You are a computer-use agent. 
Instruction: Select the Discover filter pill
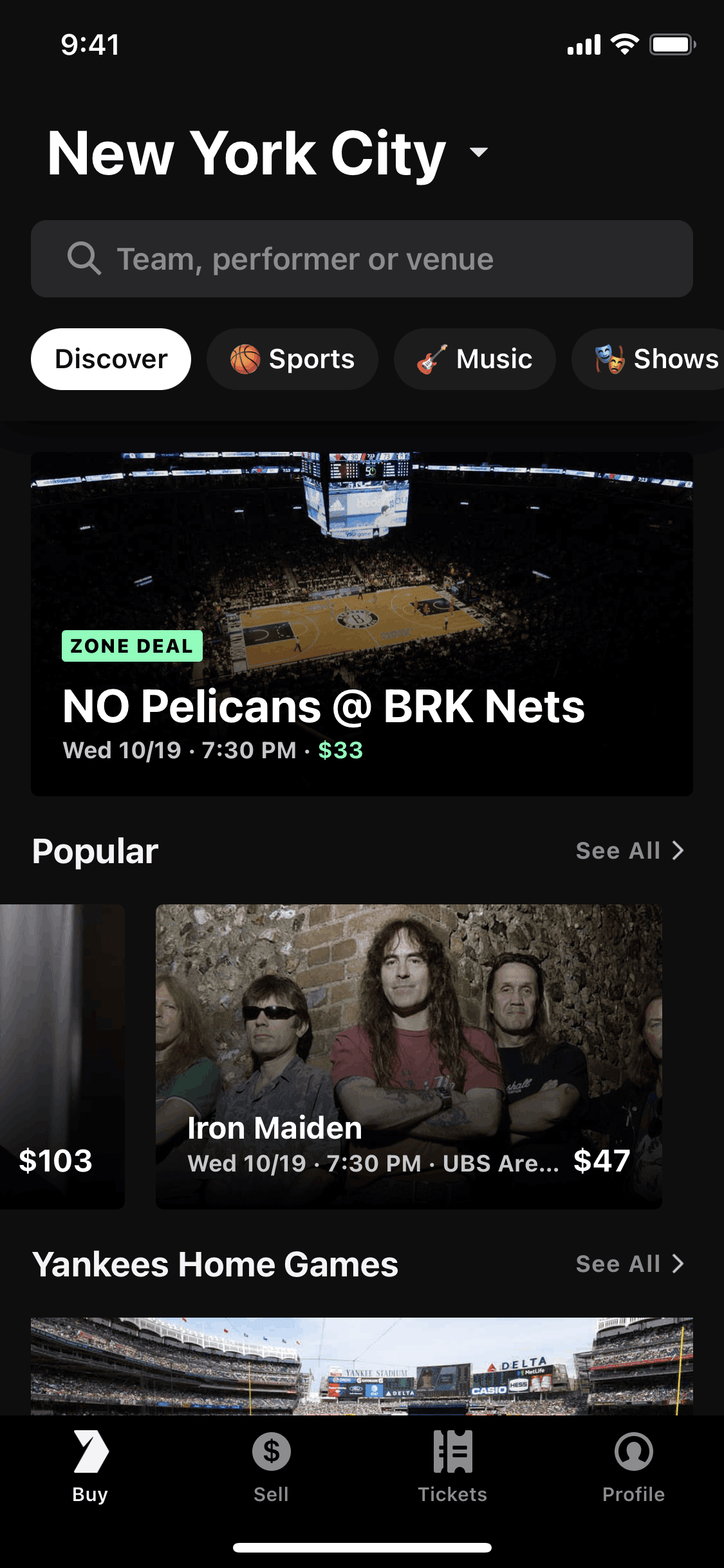(x=111, y=359)
